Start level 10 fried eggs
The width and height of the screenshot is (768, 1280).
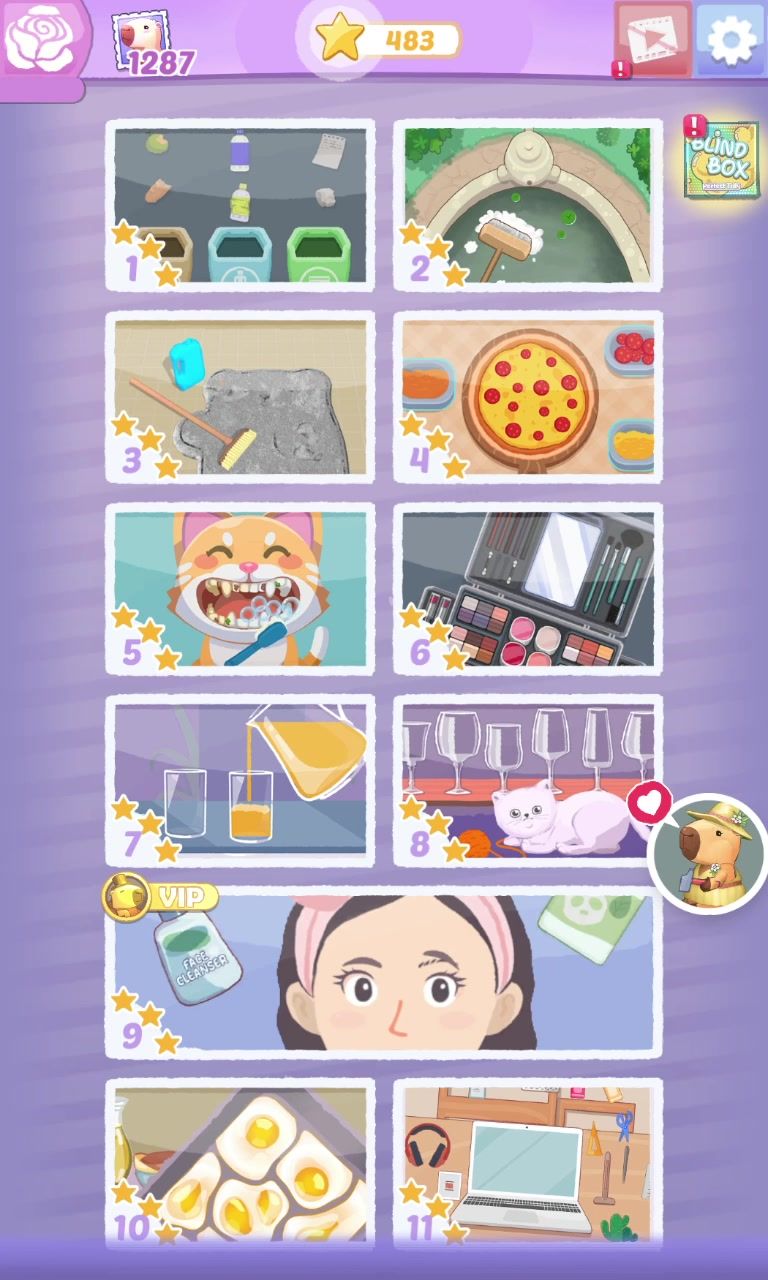coord(240,1160)
